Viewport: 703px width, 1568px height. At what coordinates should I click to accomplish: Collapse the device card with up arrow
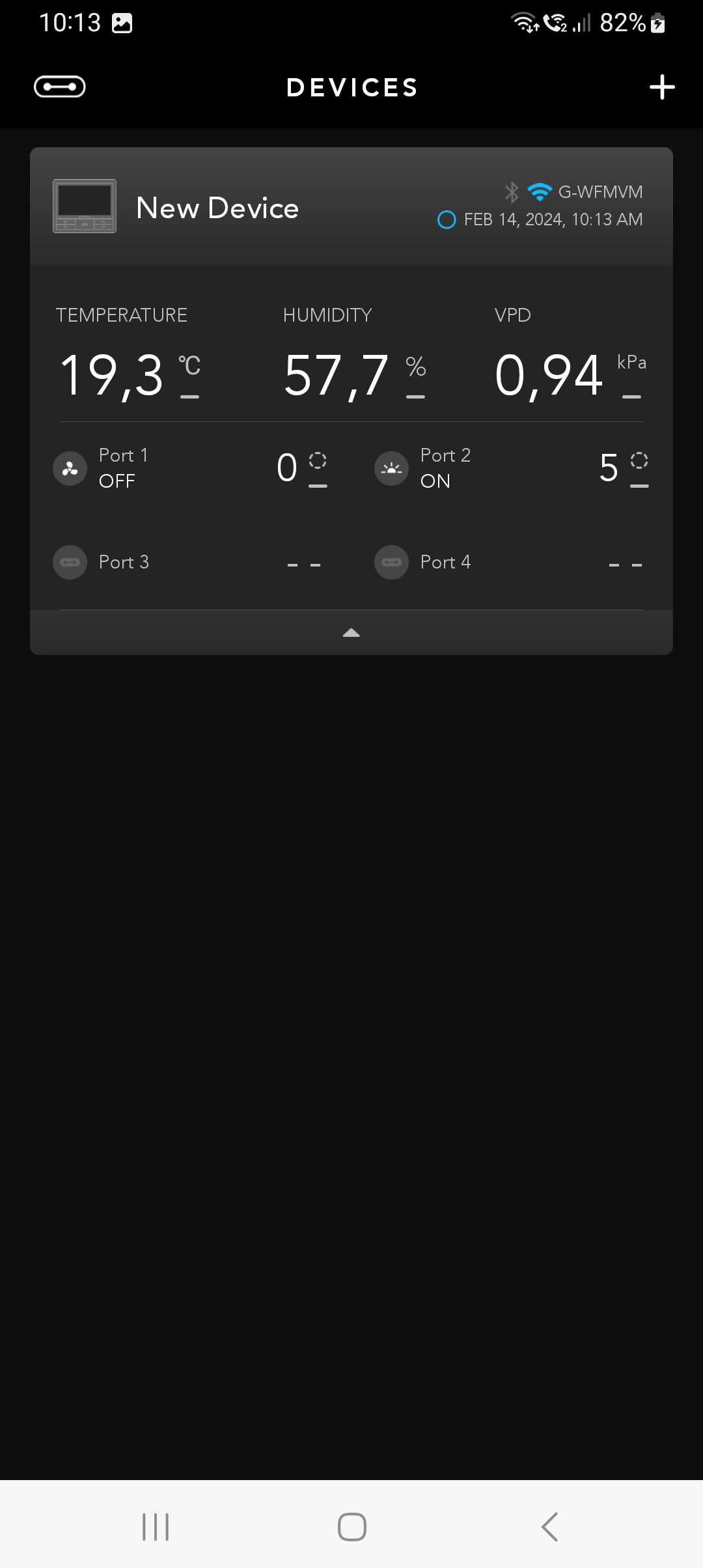point(351,632)
